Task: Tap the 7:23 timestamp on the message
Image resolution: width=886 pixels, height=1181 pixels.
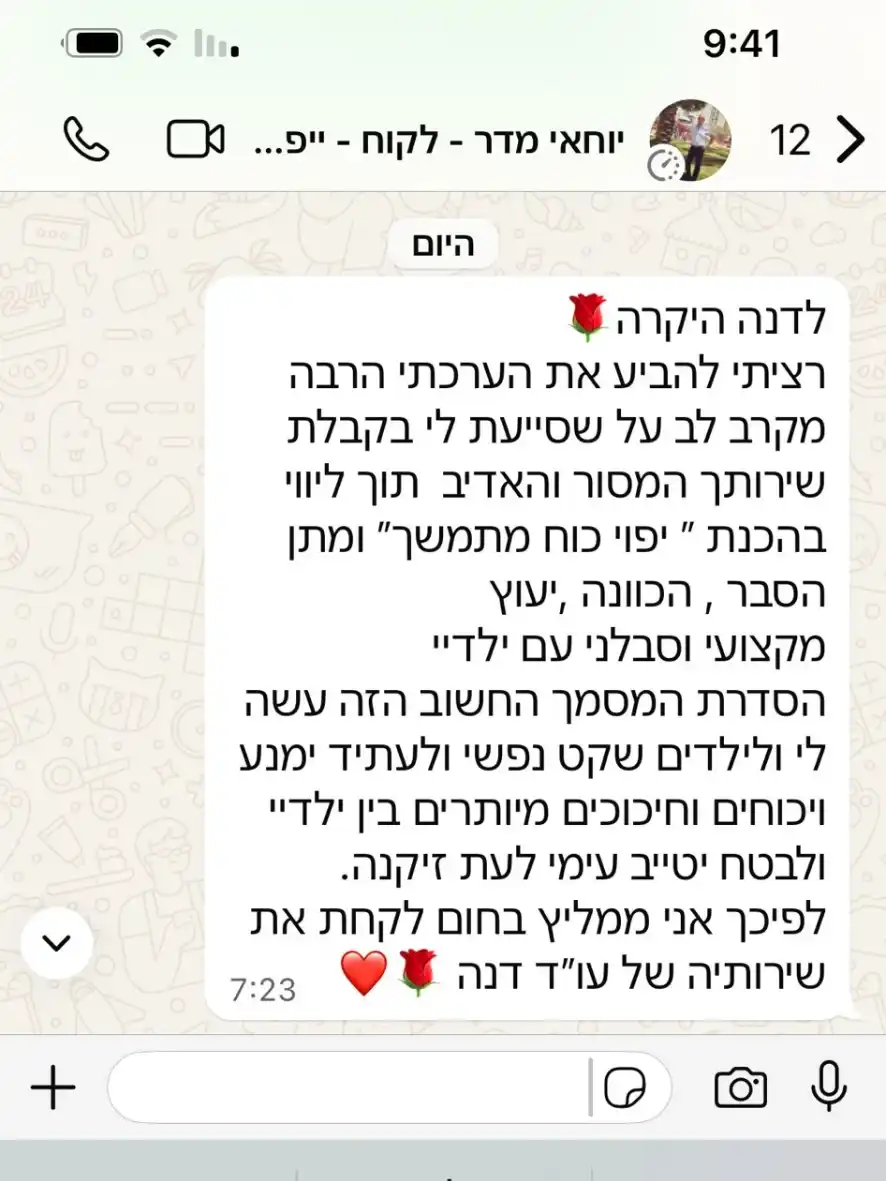Action: click(x=265, y=988)
